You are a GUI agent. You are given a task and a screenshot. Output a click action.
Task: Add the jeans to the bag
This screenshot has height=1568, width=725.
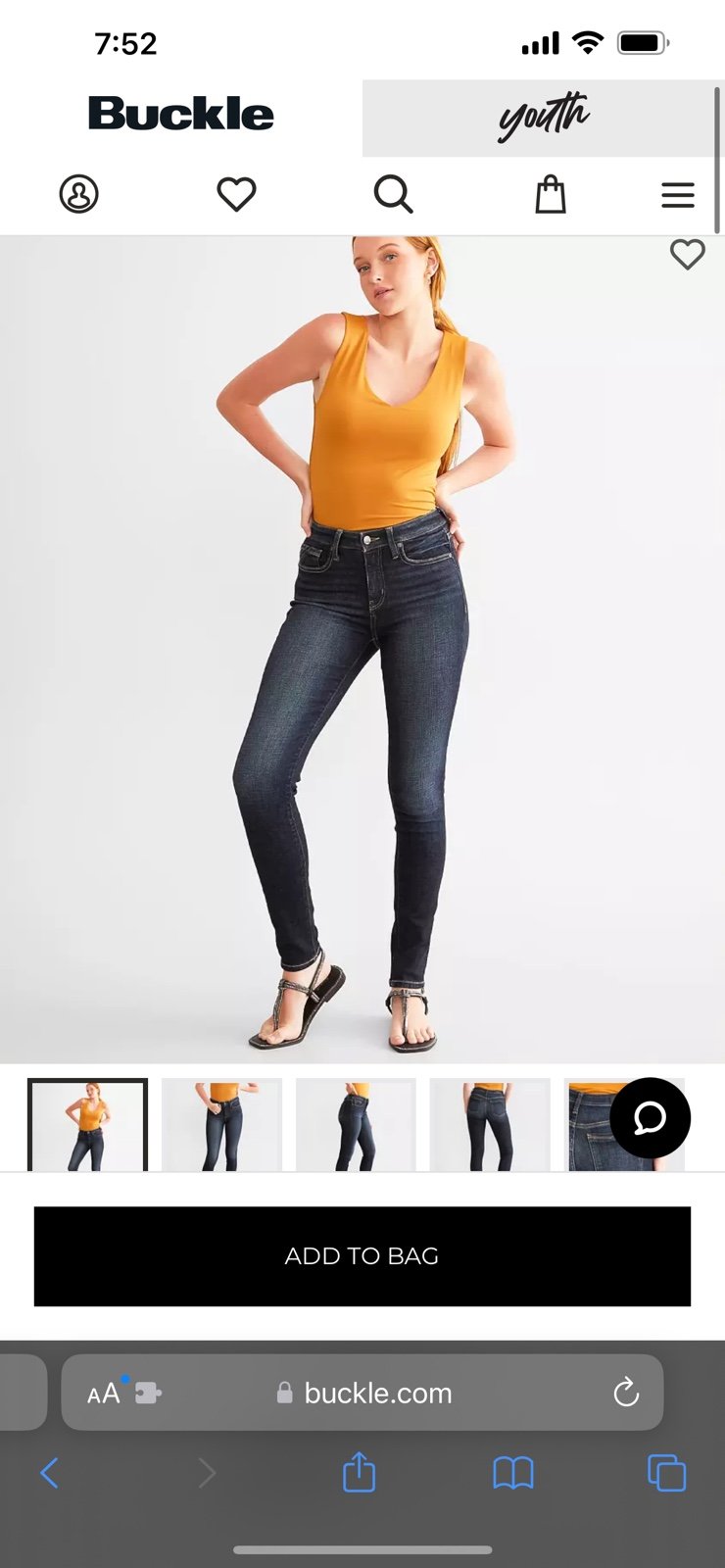pyautogui.click(x=362, y=1256)
